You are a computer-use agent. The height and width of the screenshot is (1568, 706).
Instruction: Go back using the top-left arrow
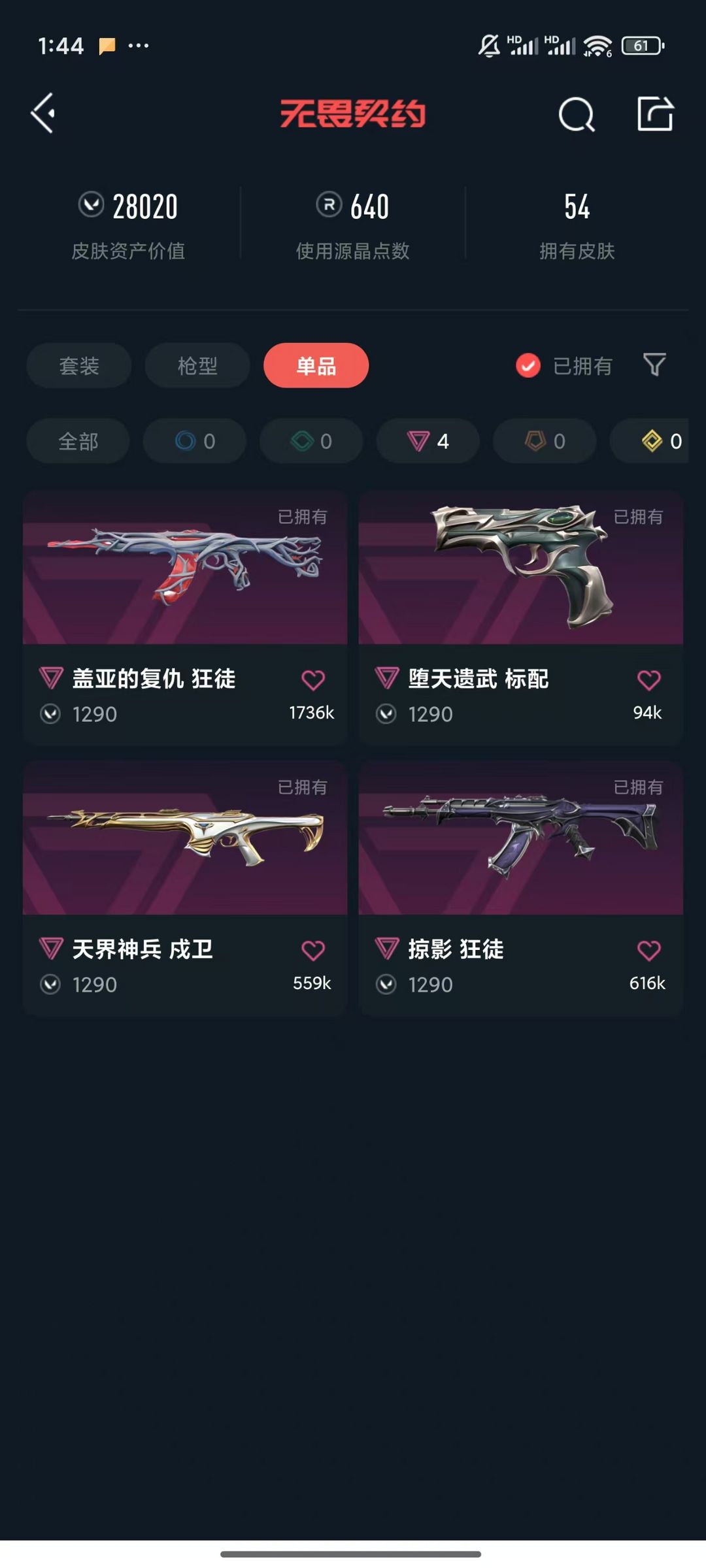pyautogui.click(x=43, y=113)
